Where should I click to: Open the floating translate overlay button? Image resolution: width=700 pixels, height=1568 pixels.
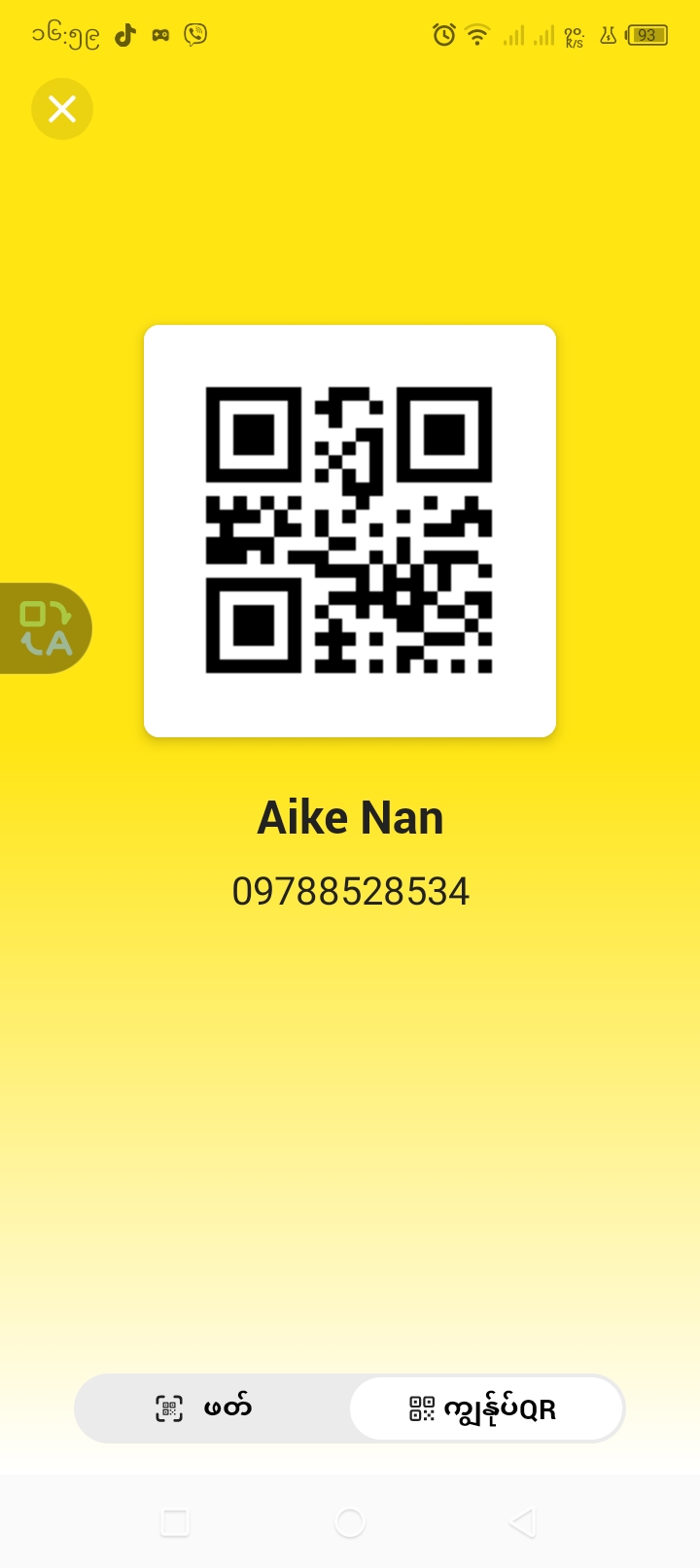(45, 628)
